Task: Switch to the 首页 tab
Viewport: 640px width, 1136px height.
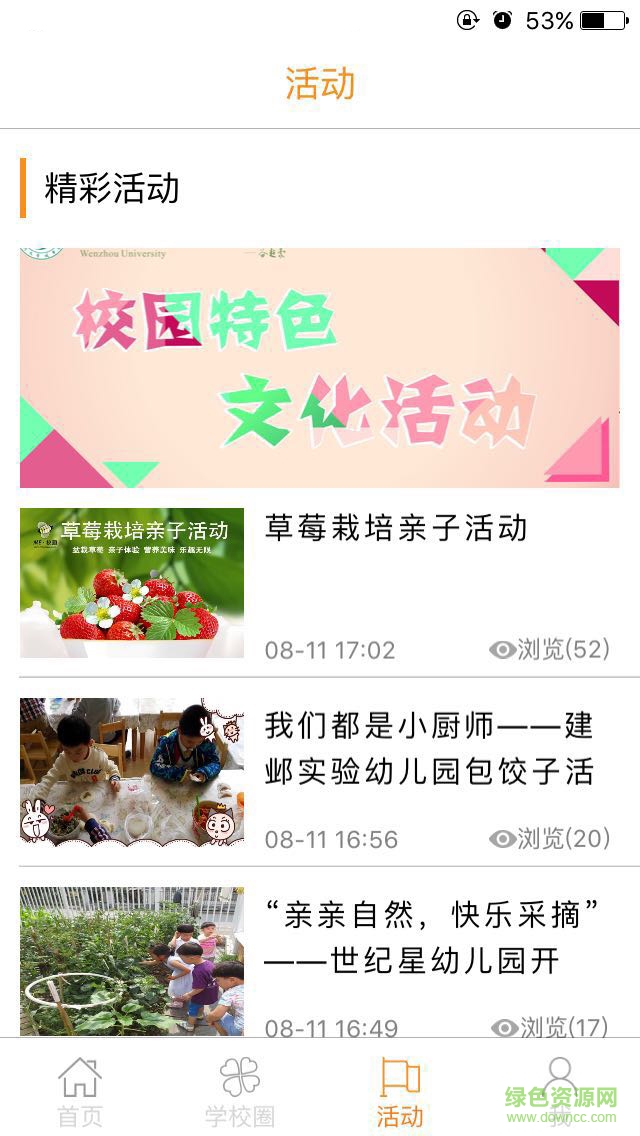Action: [80, 1090]
